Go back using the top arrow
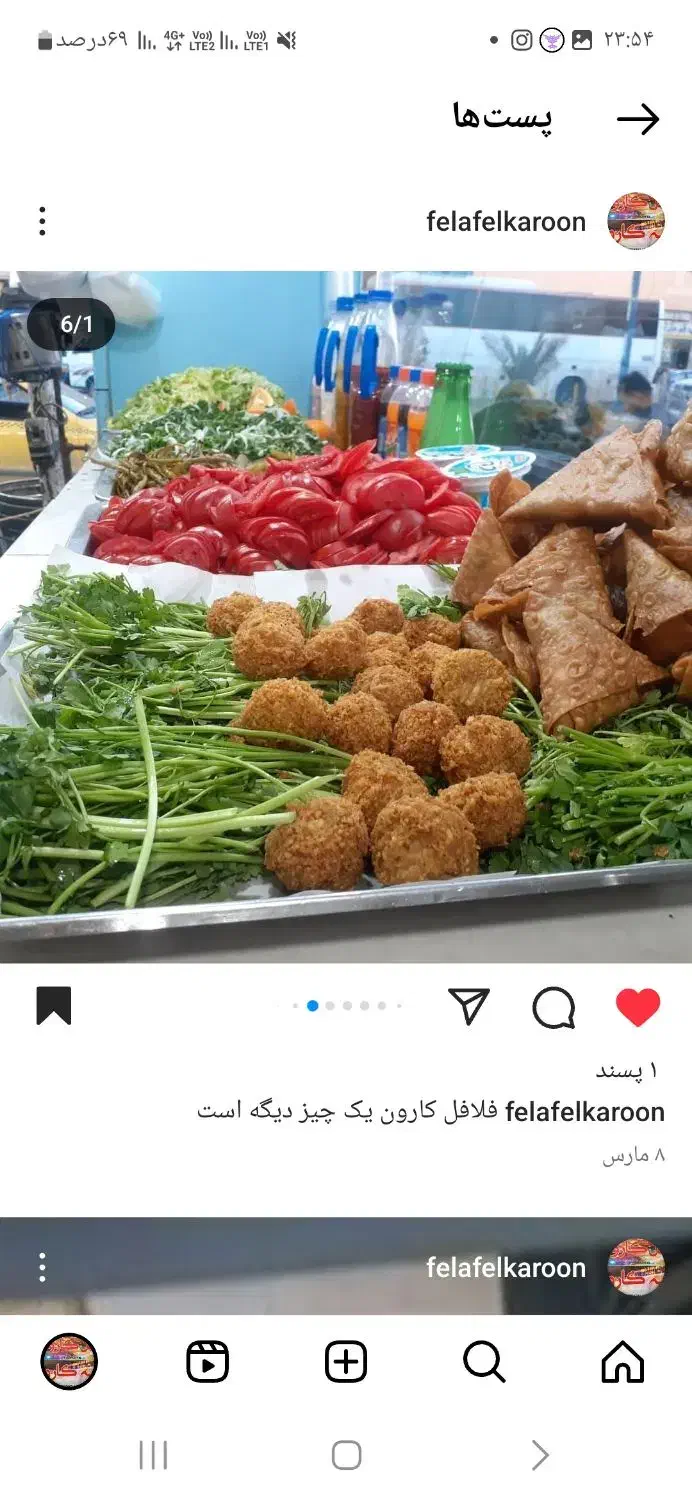 tap(638, 120)
